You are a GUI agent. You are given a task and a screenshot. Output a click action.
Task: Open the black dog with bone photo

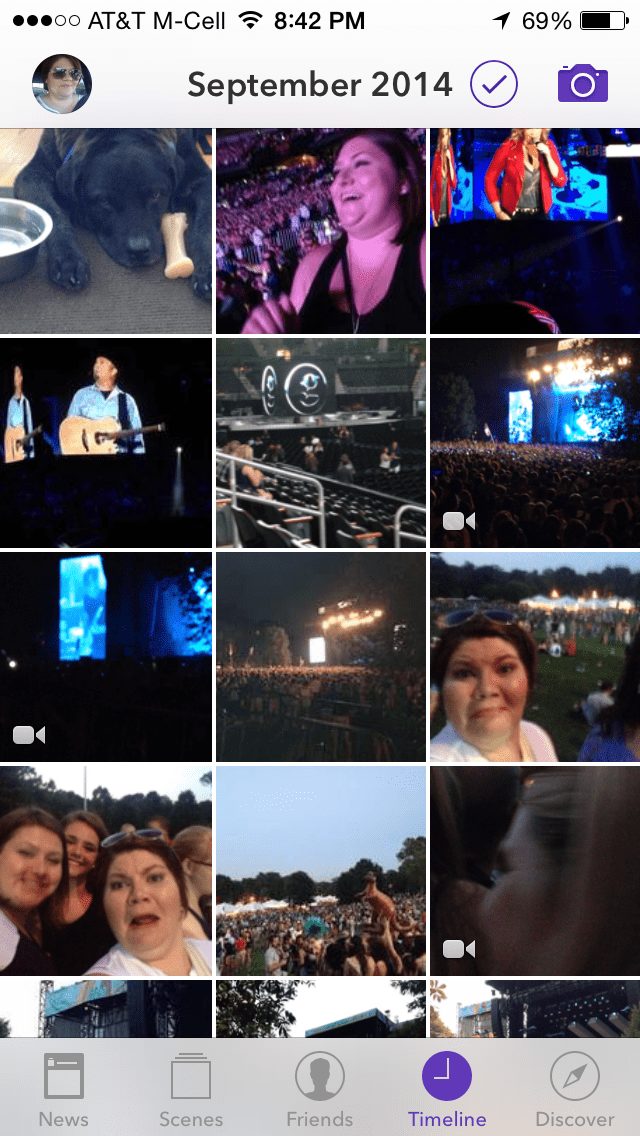[106, 231]
